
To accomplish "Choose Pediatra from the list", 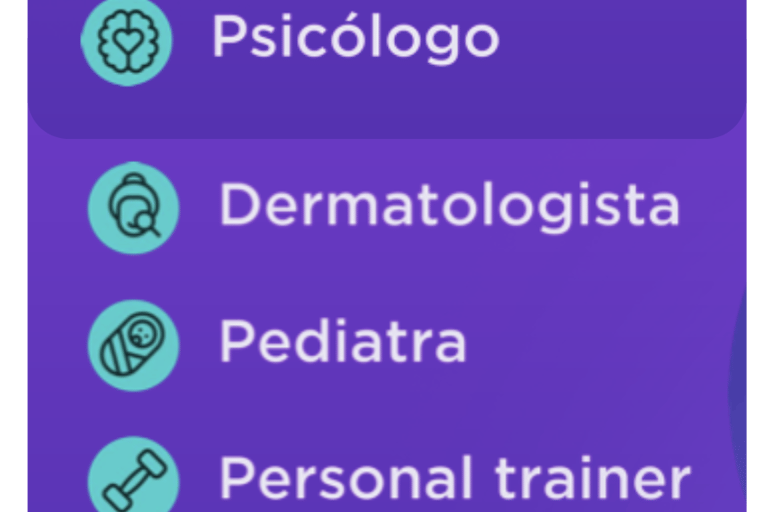I will pyautogui.click(x=342, y=343).
